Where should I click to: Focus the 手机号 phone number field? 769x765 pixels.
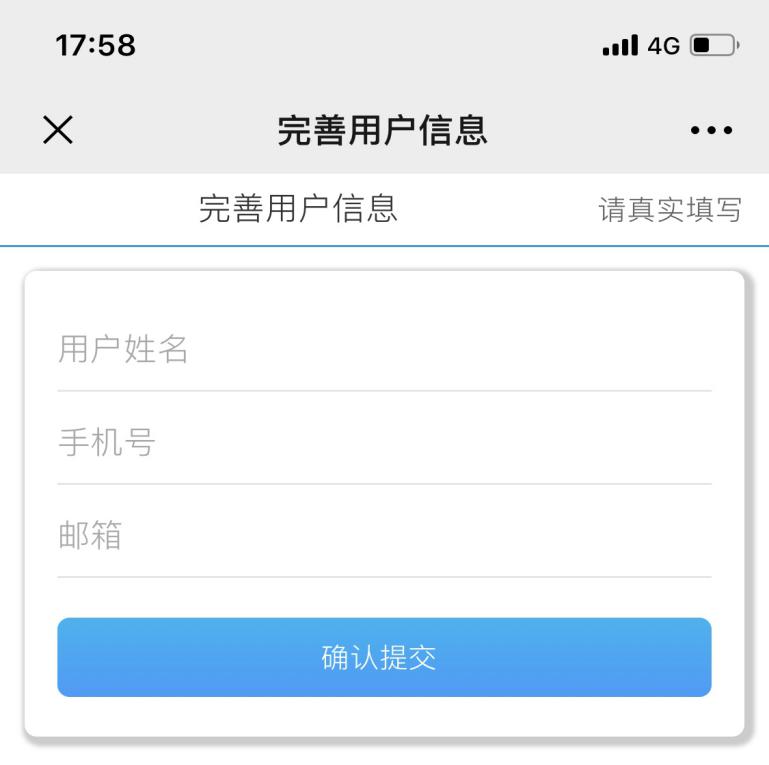(x=384, y=443)
